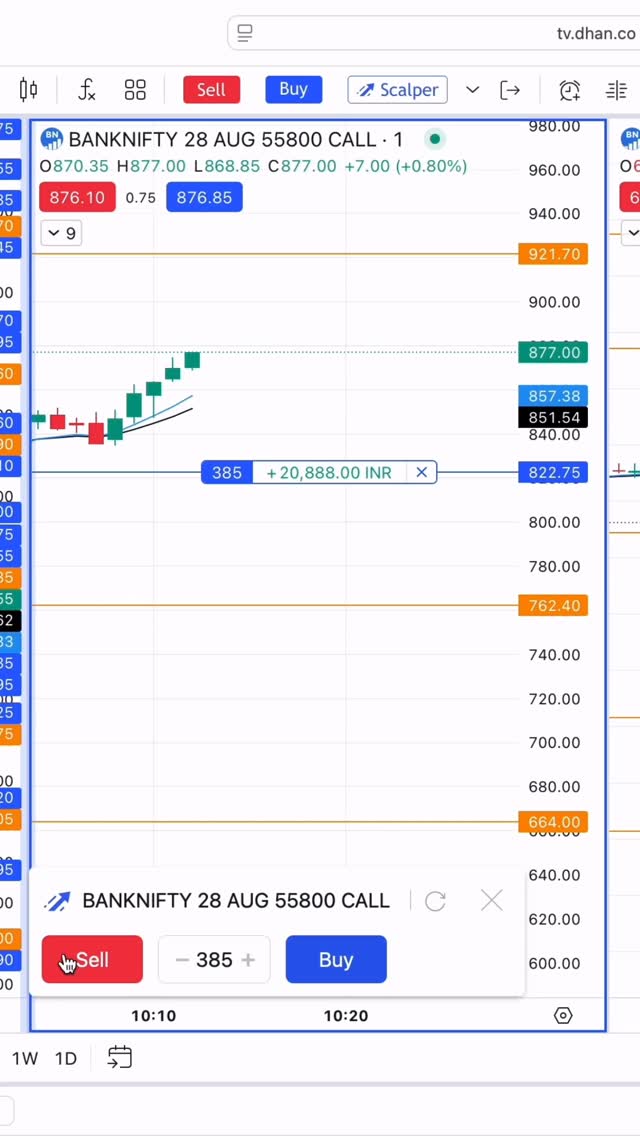This screenshot has width=640, height=1136.
Task: Close the BANKNIFTY scalper order panel
Action: pos(492,901)
